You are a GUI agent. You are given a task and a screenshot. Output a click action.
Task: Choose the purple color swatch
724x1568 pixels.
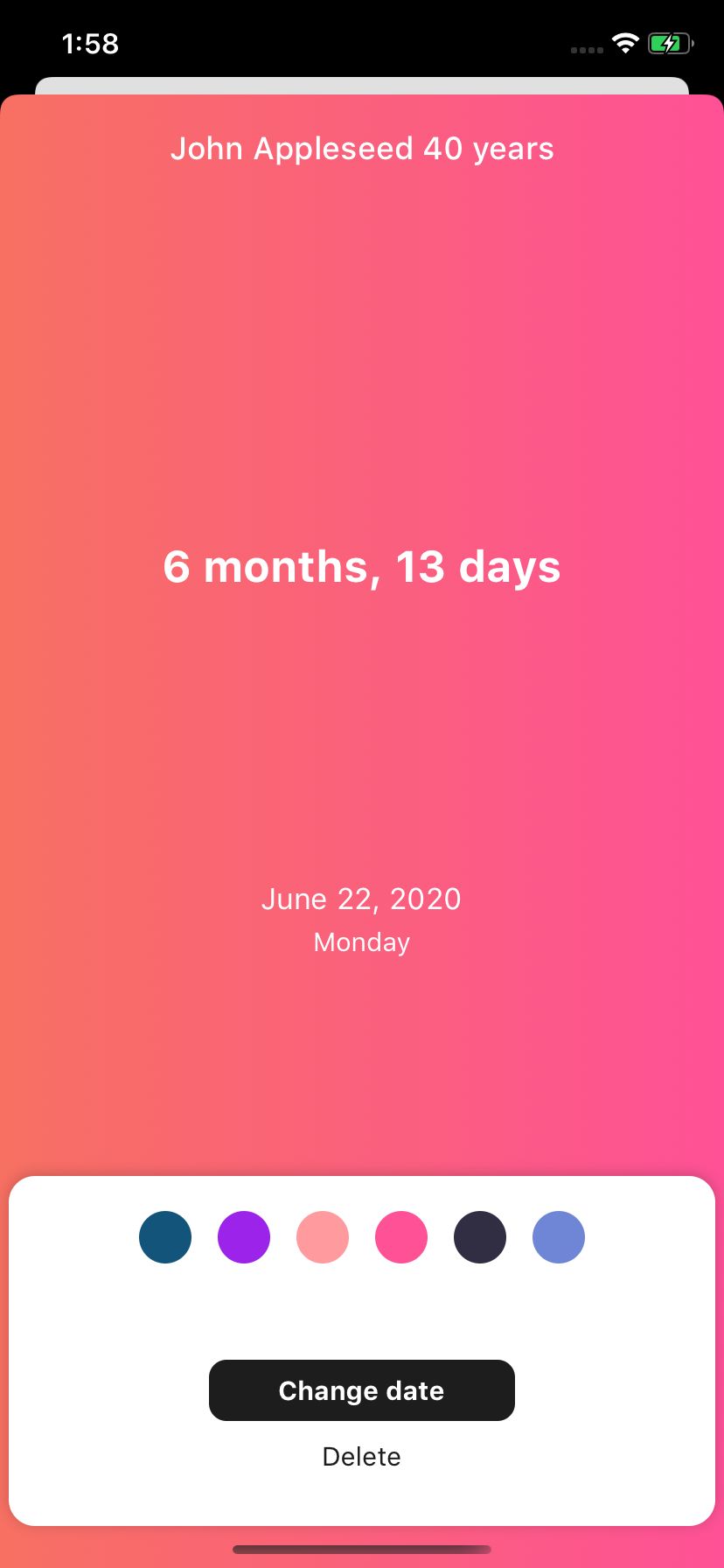(244, 1237)
